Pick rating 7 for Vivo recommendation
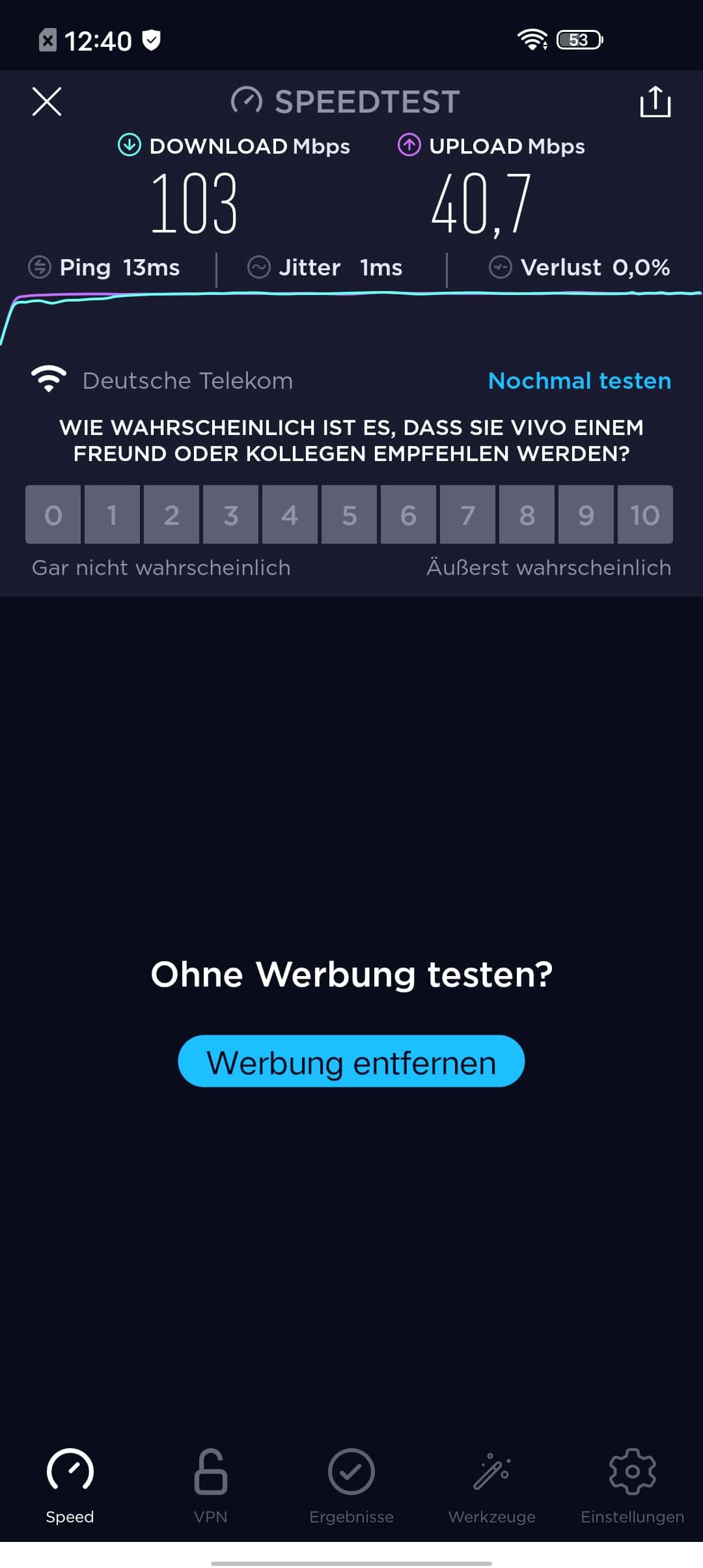Viewport: 703px width, 1568px height. 467,514
